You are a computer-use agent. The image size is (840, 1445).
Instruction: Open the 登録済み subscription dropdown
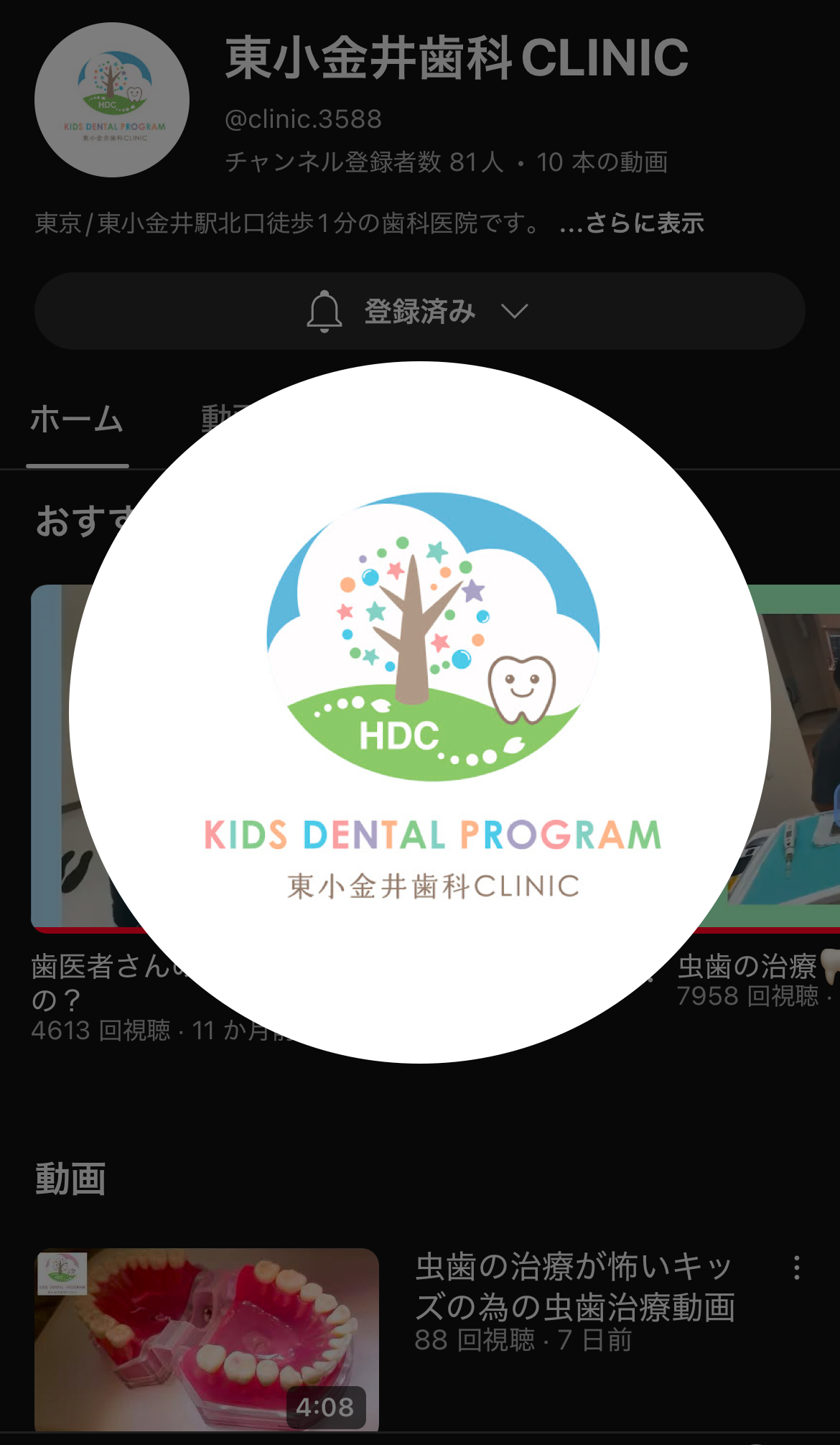coord(420,311)
